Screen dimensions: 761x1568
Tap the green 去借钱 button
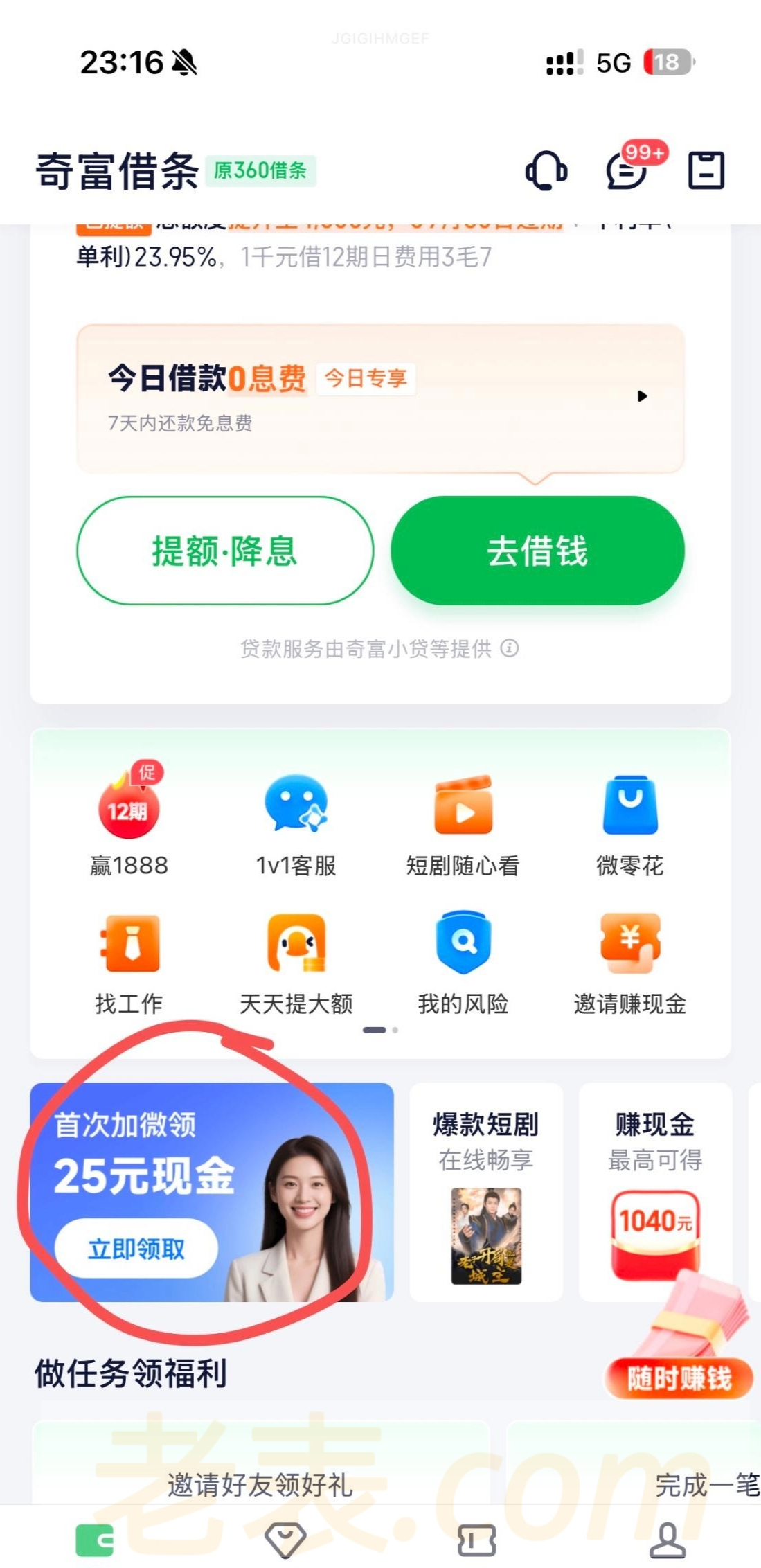coord(537,551)
